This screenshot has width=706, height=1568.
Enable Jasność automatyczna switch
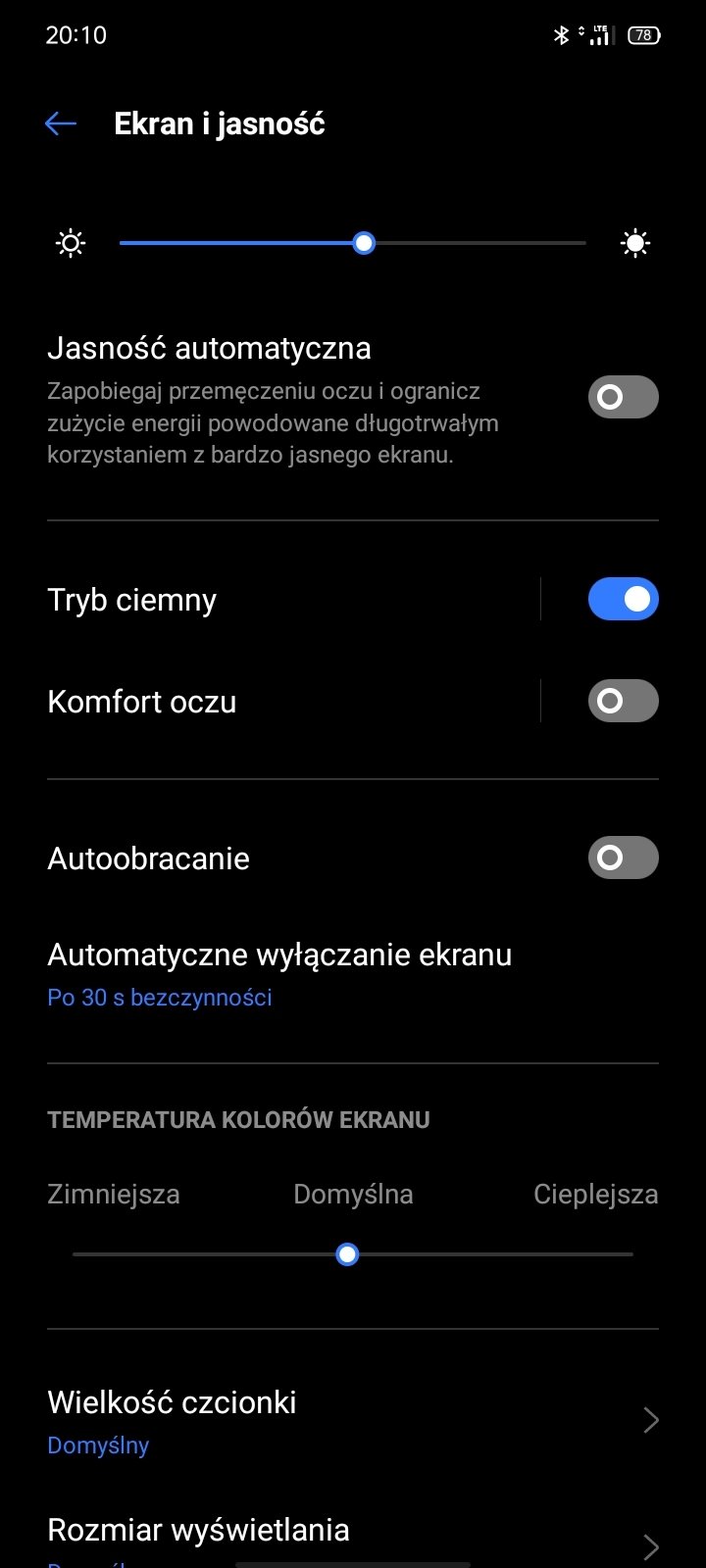(x=623, y=397)
